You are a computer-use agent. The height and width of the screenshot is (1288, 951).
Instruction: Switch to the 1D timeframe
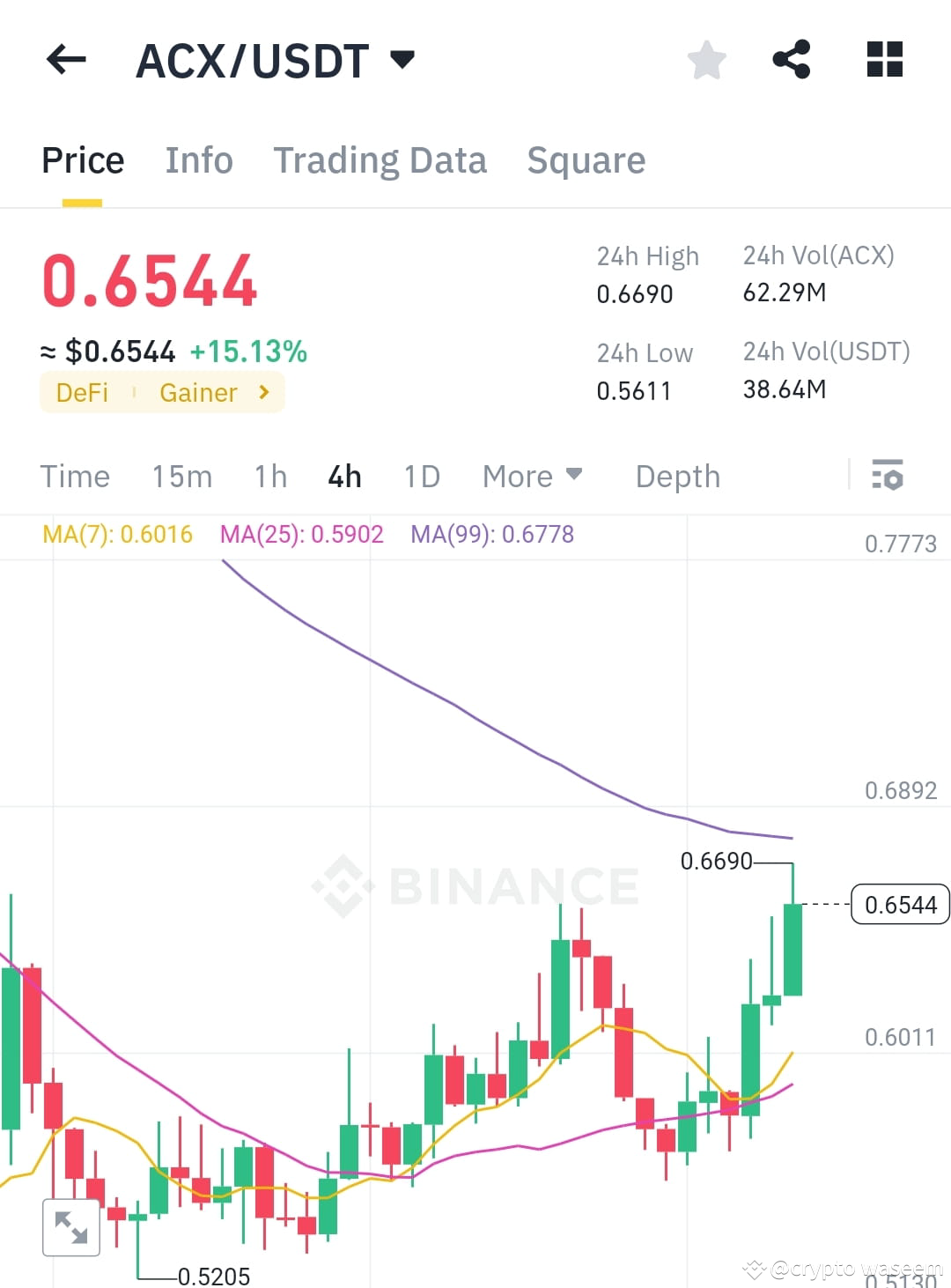point(420,476)
